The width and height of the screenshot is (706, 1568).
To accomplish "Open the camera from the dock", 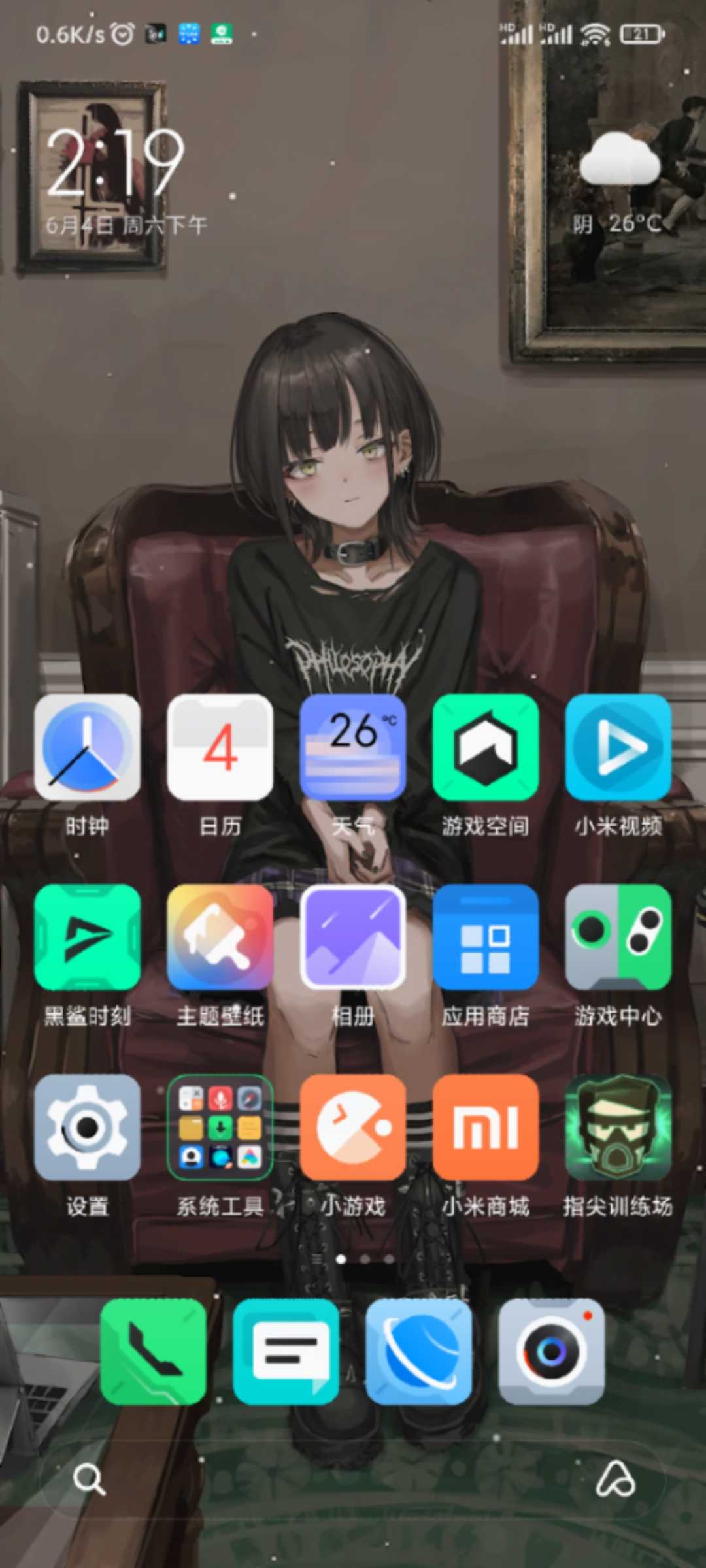I will pyautogui.click(x=551, y=1352).
